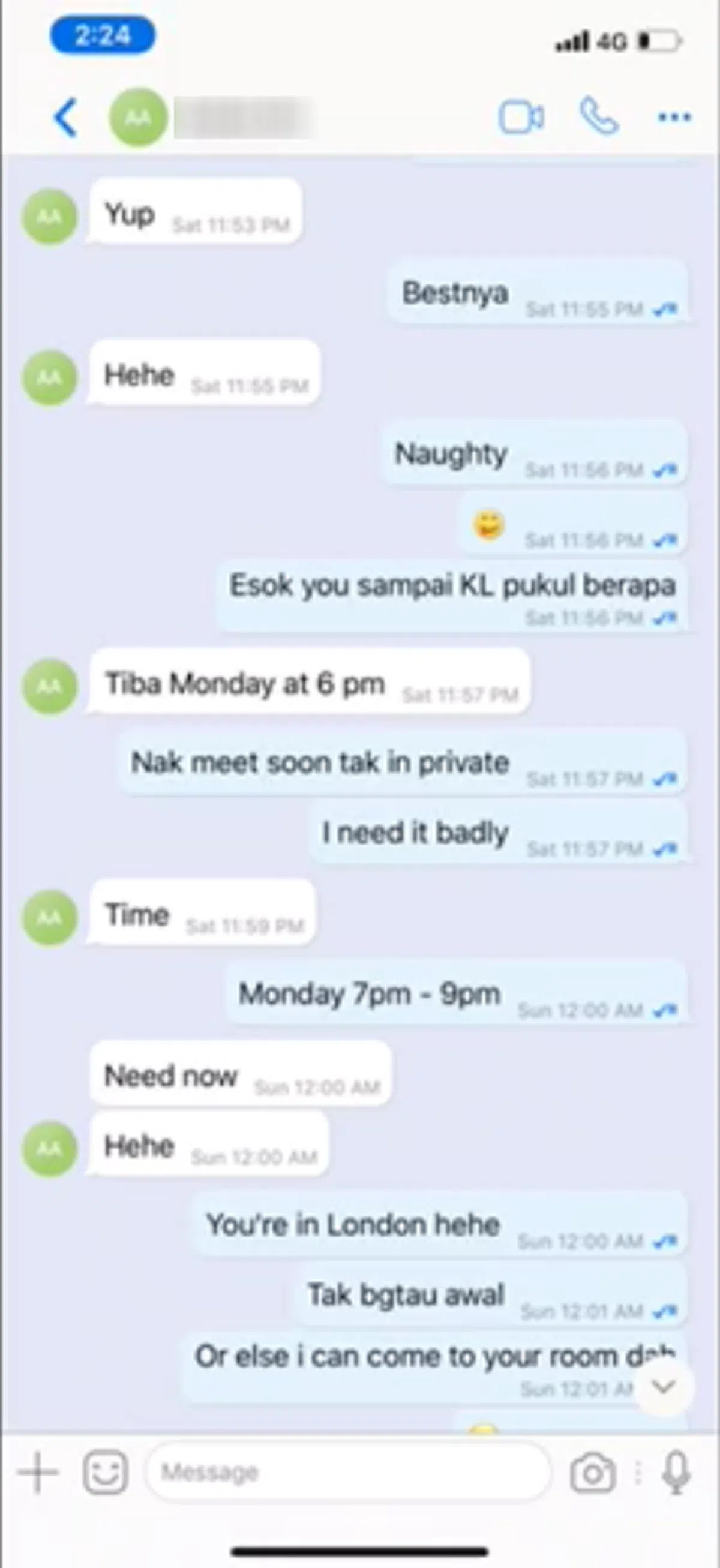Open the camera to send a photo
The height and width of the screenshot is (1568, 720).
pos(592,1473)
